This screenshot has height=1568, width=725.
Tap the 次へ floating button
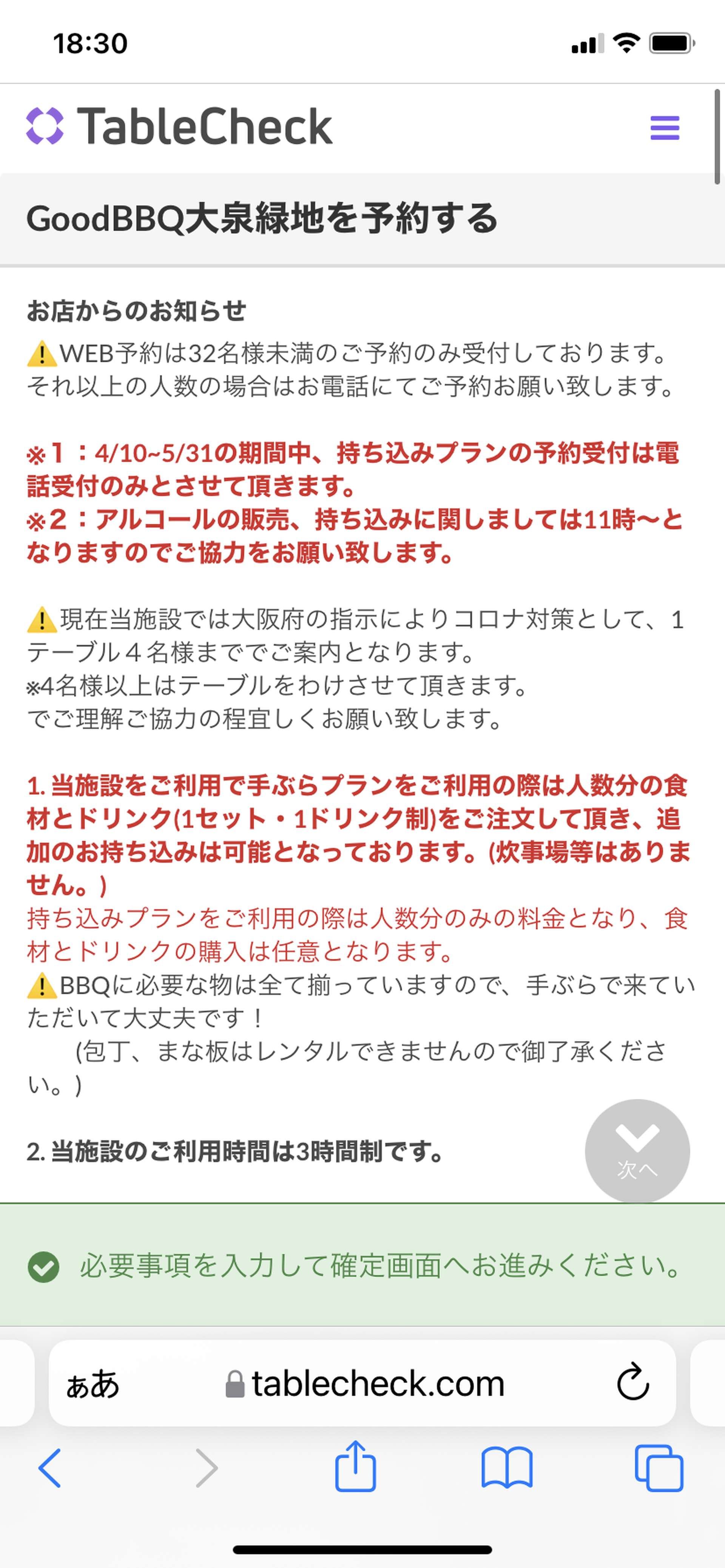(637, 1151)
